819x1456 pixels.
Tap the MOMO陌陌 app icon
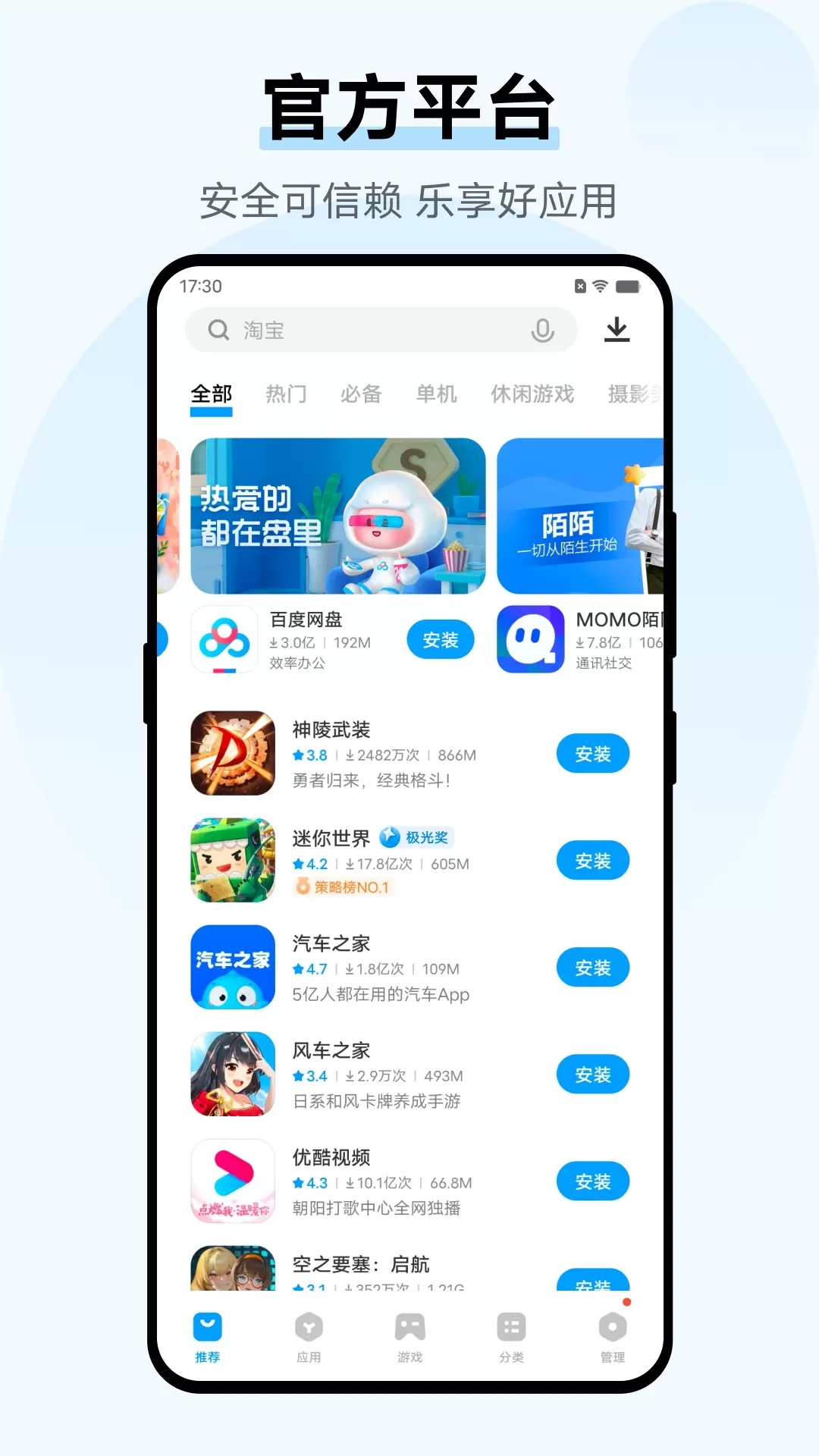pos(529,639)
